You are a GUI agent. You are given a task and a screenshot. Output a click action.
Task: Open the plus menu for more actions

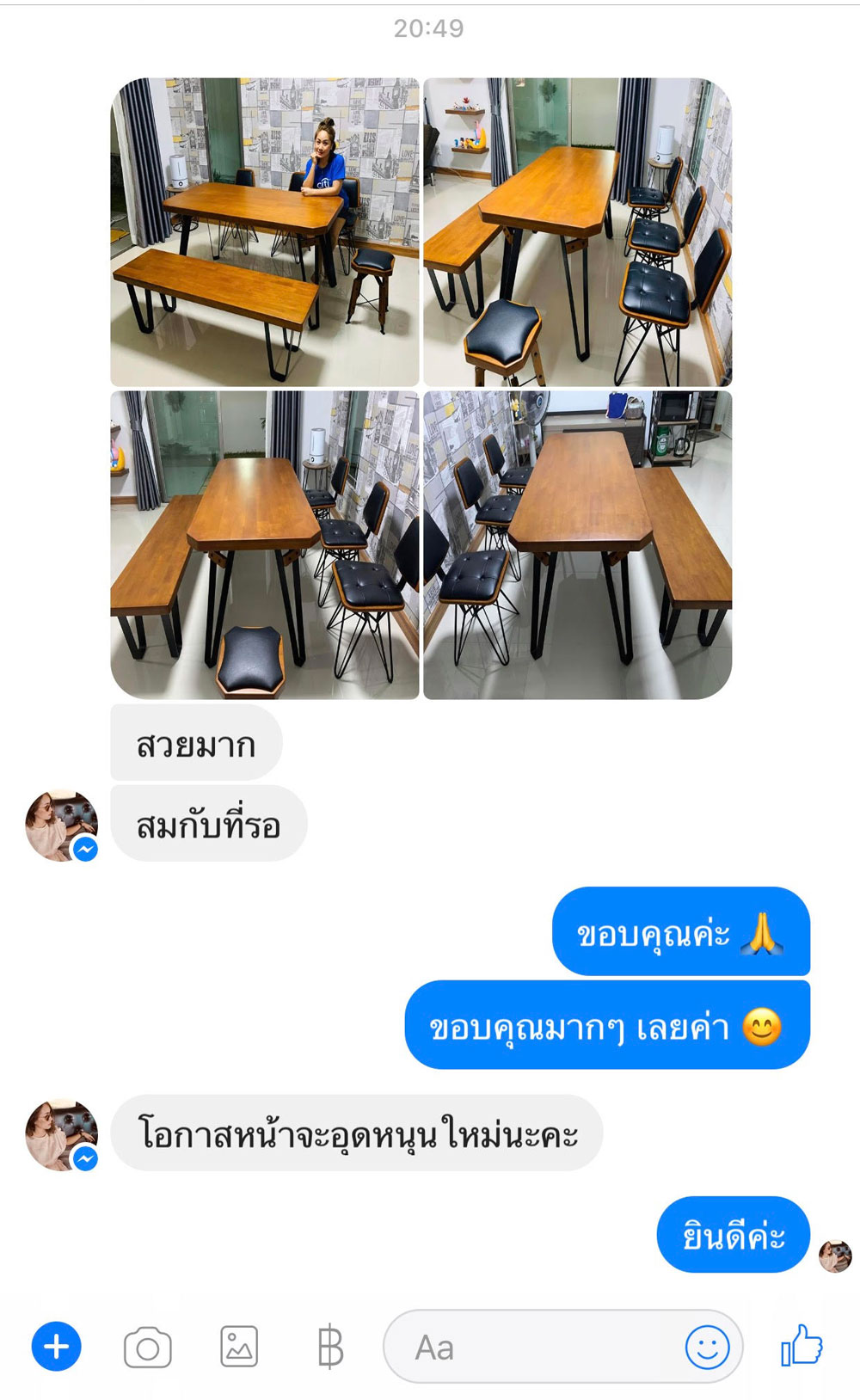[x=57, y=1347]
